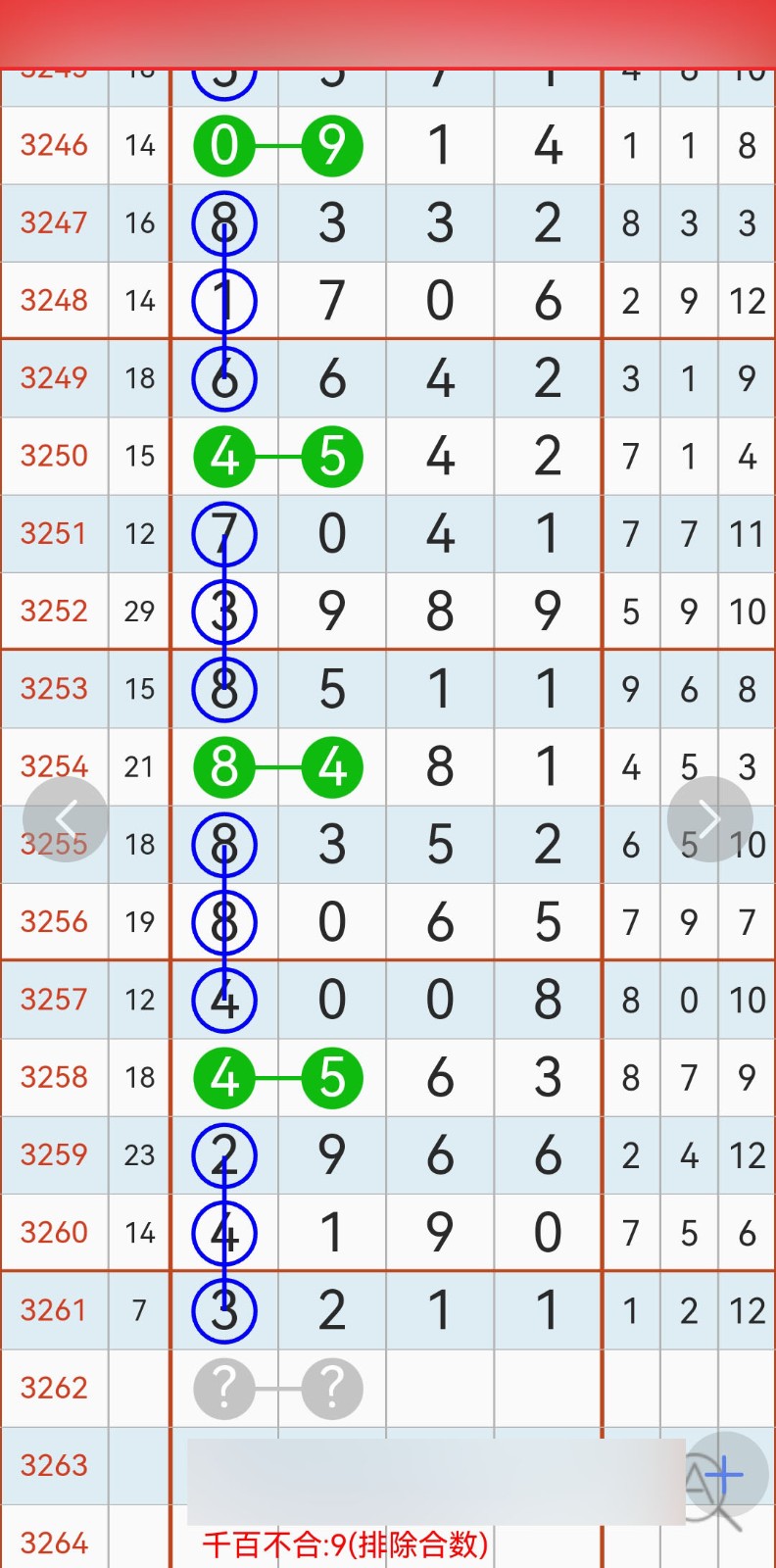The image size is (776, 1568).
Task: Go to the previous chart image
Action: [66, 819]
